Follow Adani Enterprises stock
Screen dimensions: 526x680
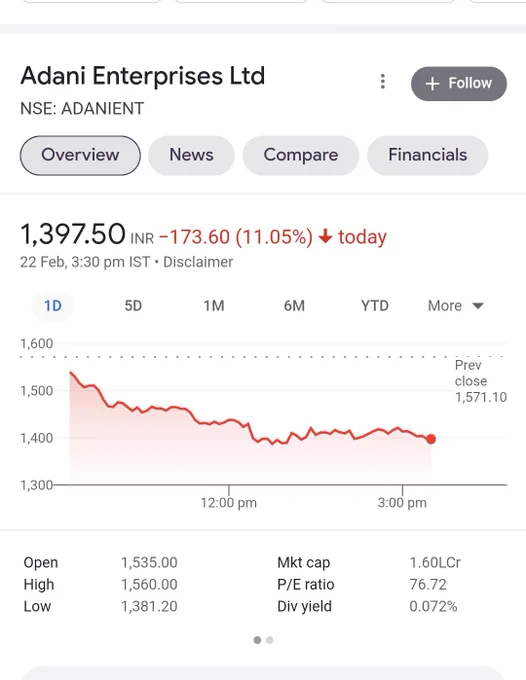(459, 84)
